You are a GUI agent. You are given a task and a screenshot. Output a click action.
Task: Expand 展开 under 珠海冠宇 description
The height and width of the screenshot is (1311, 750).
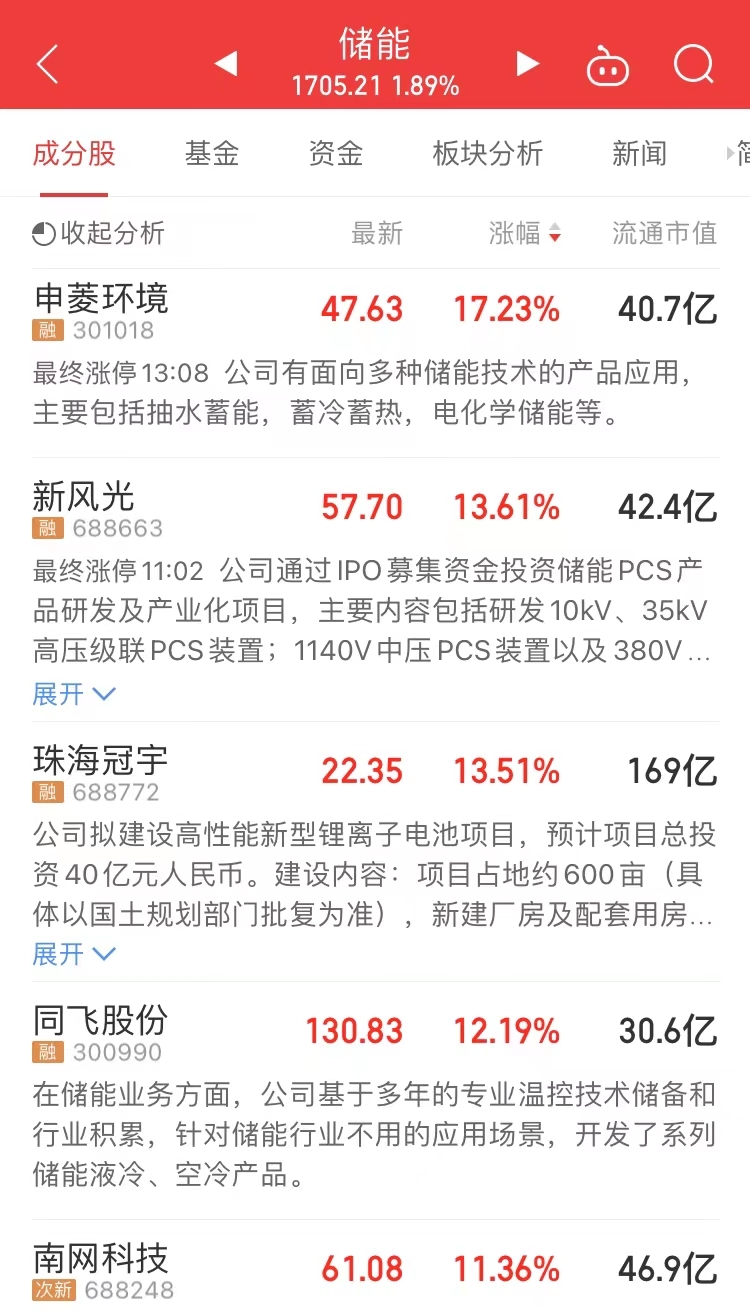[x=74, y=954]
